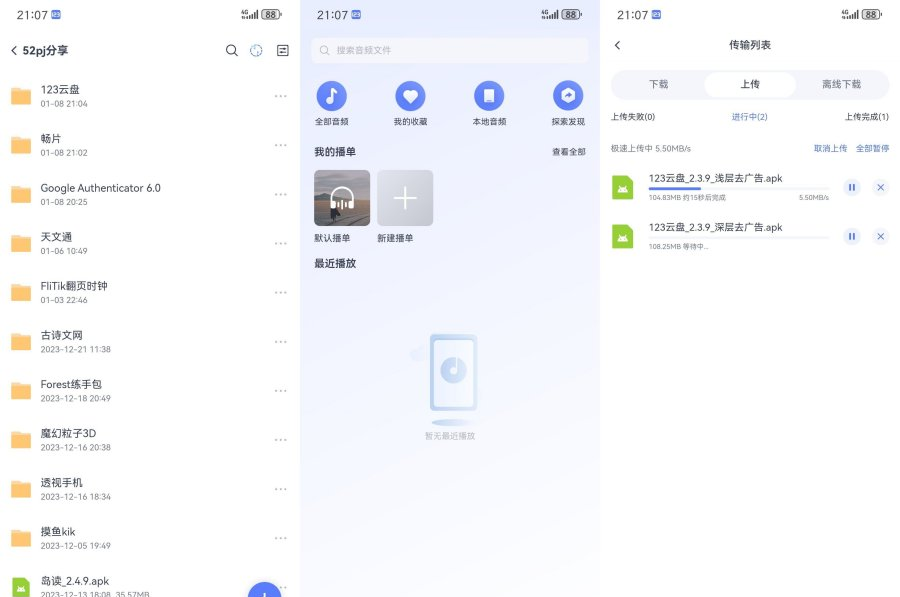
Task: Tap the 搜索音频文件 search box
Action: click(450, 50)
